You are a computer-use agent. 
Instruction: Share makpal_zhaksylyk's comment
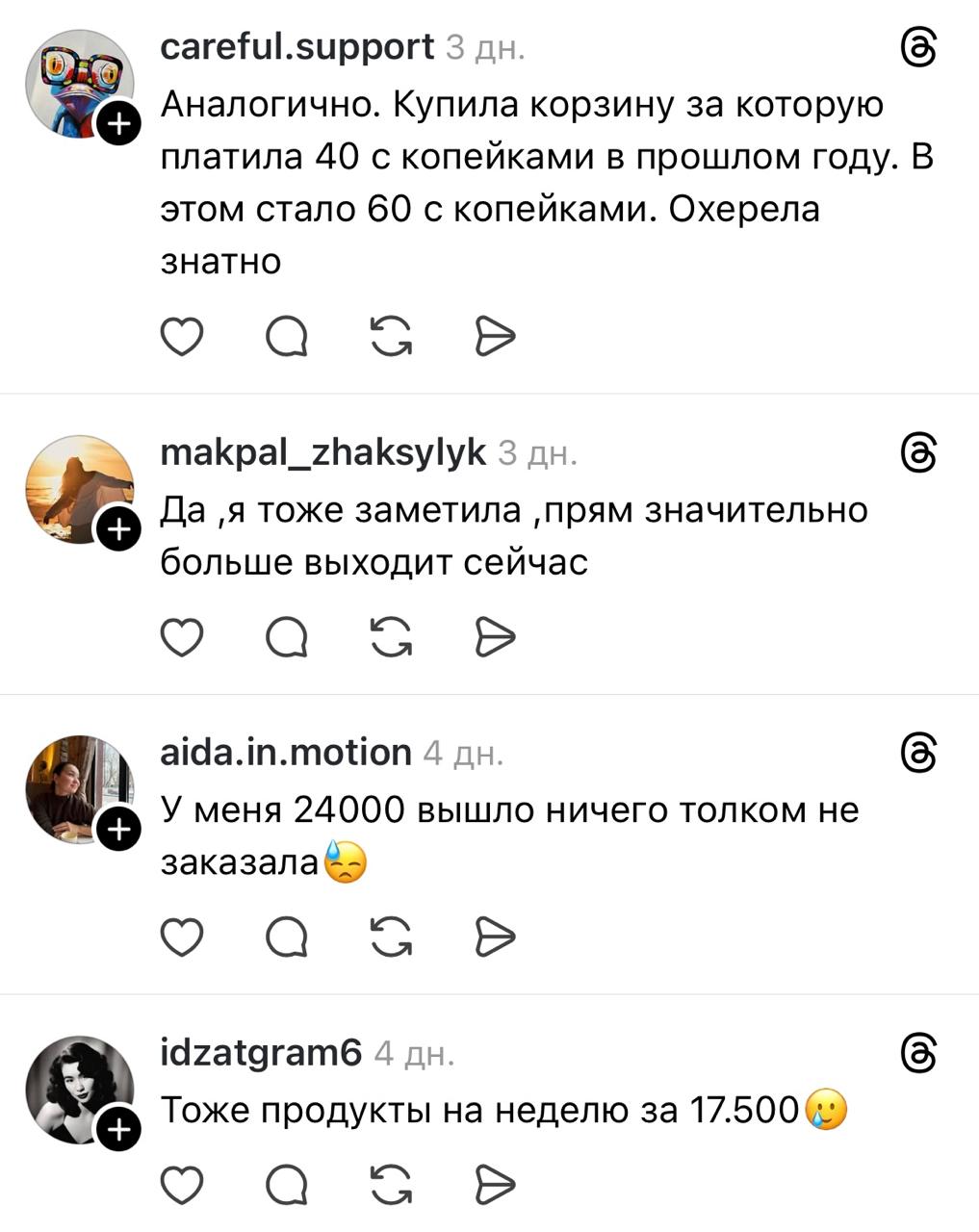(496, 637)
